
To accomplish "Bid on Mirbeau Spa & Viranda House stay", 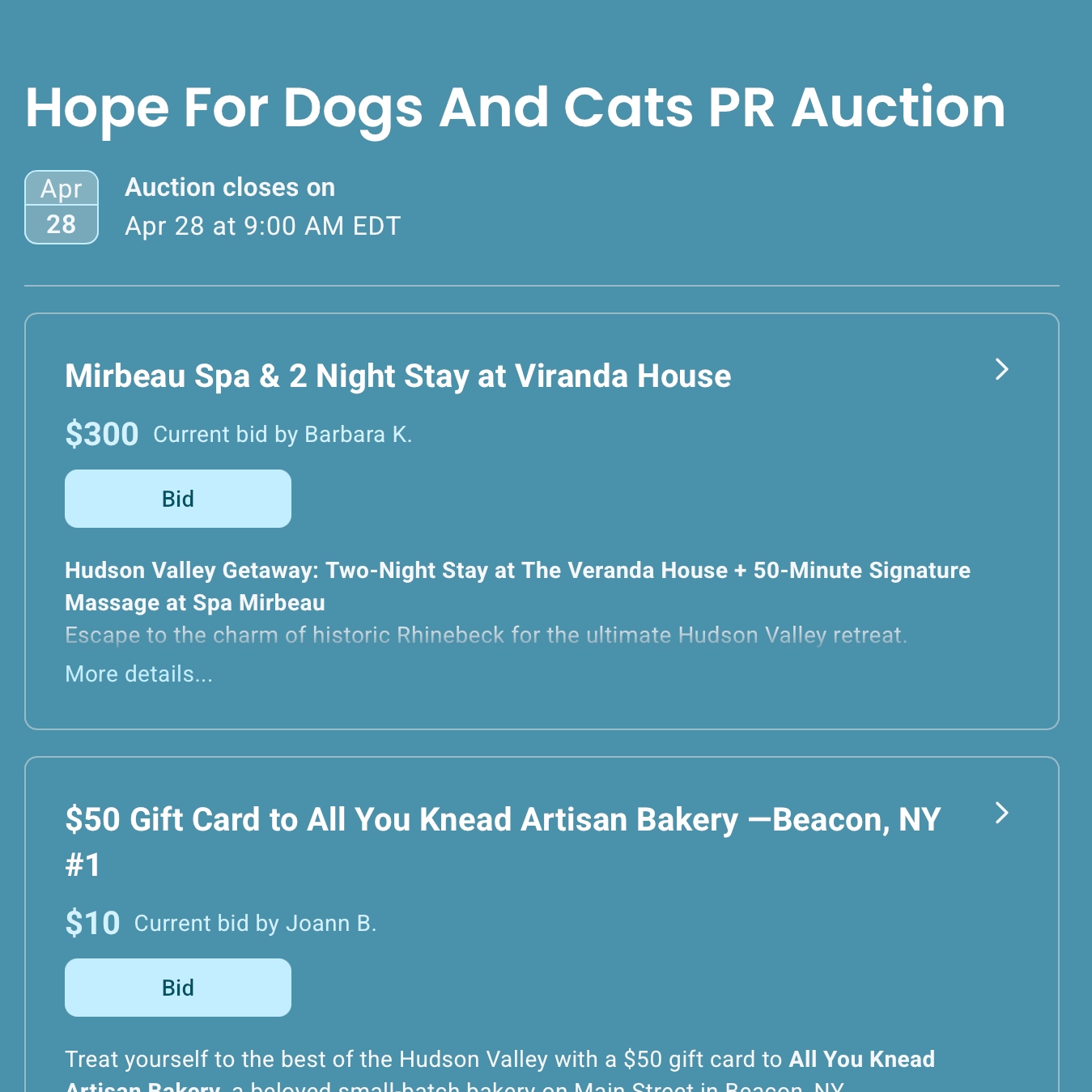I will pyautogui.click(x=177, y=499).
